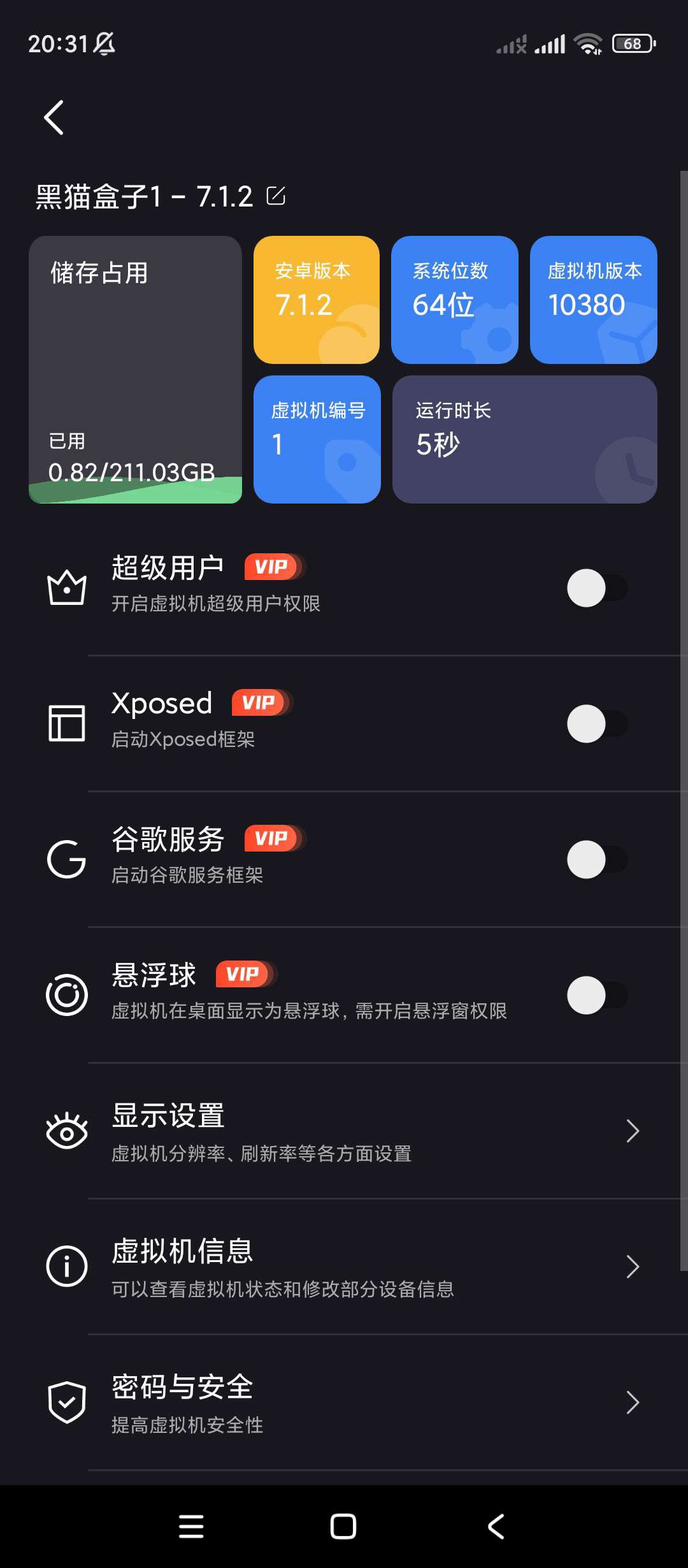
Task: Select the crown icon beside 超级用户
Action: (x=66, y=587)
